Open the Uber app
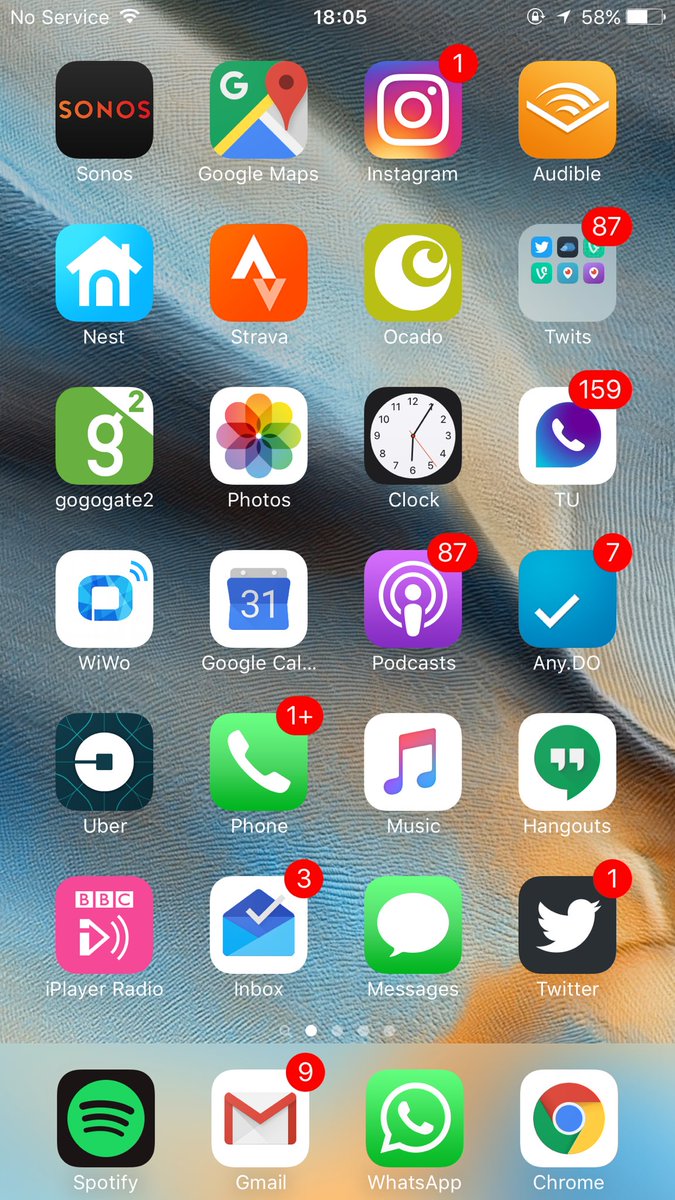Viewport: 675px width, 1200px height. [x=104, y=762]
